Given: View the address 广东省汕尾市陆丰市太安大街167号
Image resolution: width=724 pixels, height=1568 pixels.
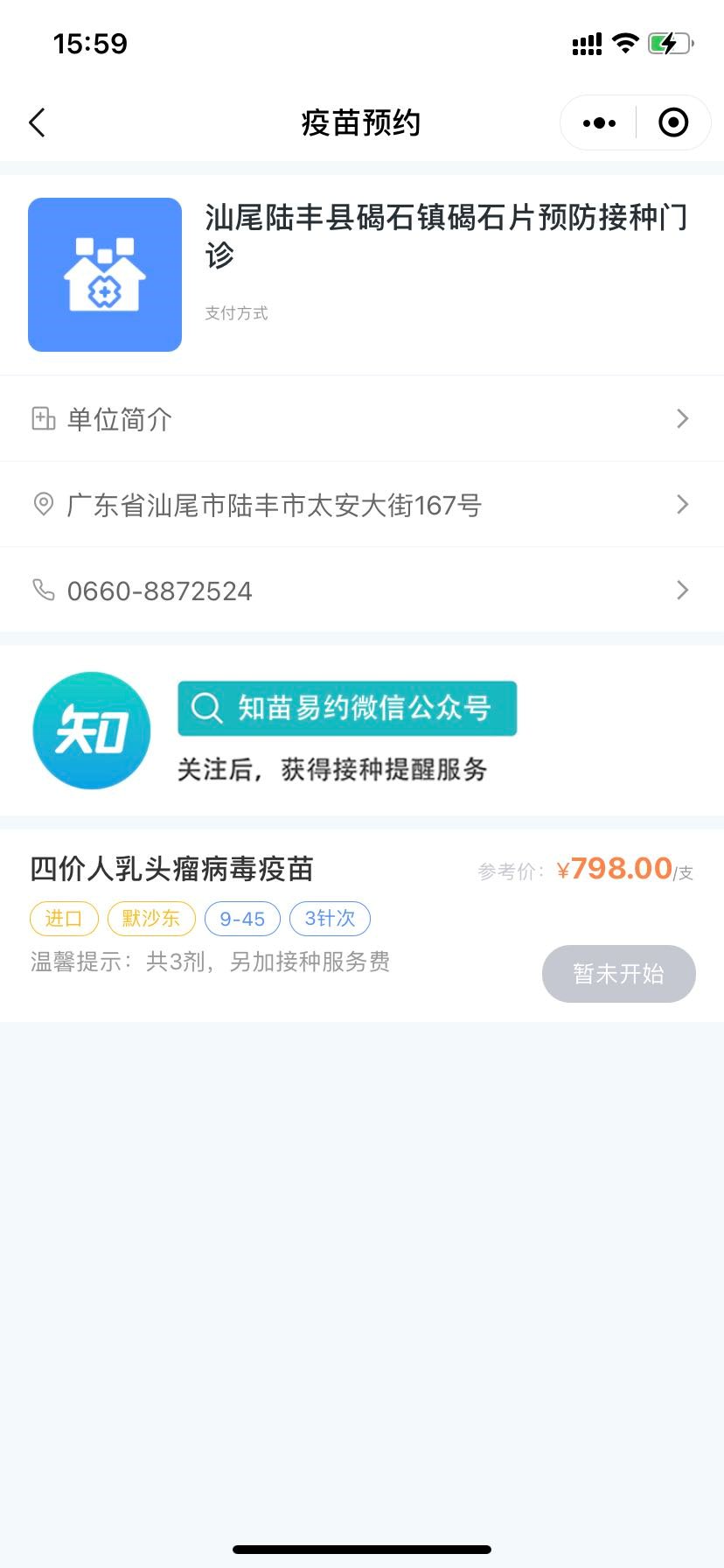Looking at the screenshot, I should (x=362, y=505).
